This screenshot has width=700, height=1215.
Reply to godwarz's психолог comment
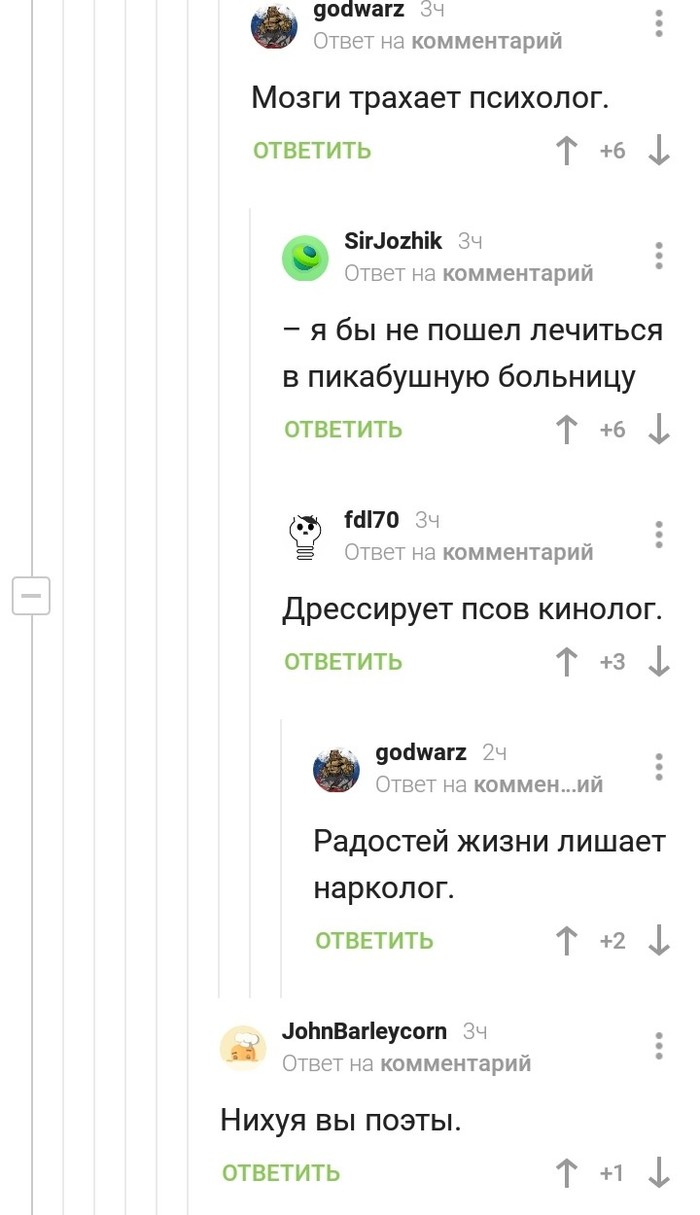(x=312, y=151)
